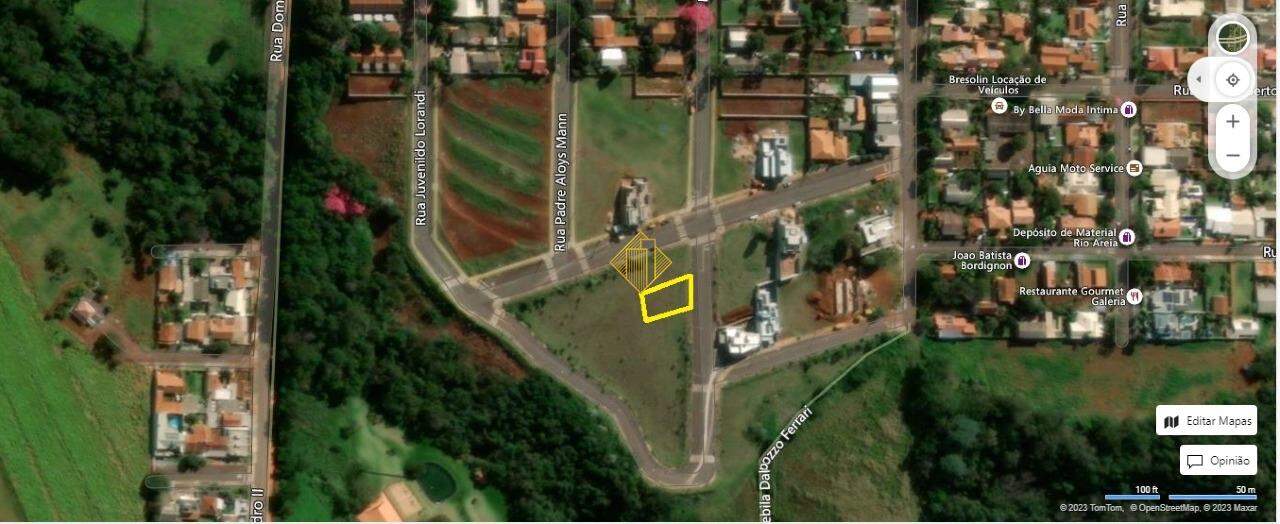The width and height of the screenshot is (1280, 524).
Task: Select By Bella Moda Intima marker
Action: click(1128, 108)
